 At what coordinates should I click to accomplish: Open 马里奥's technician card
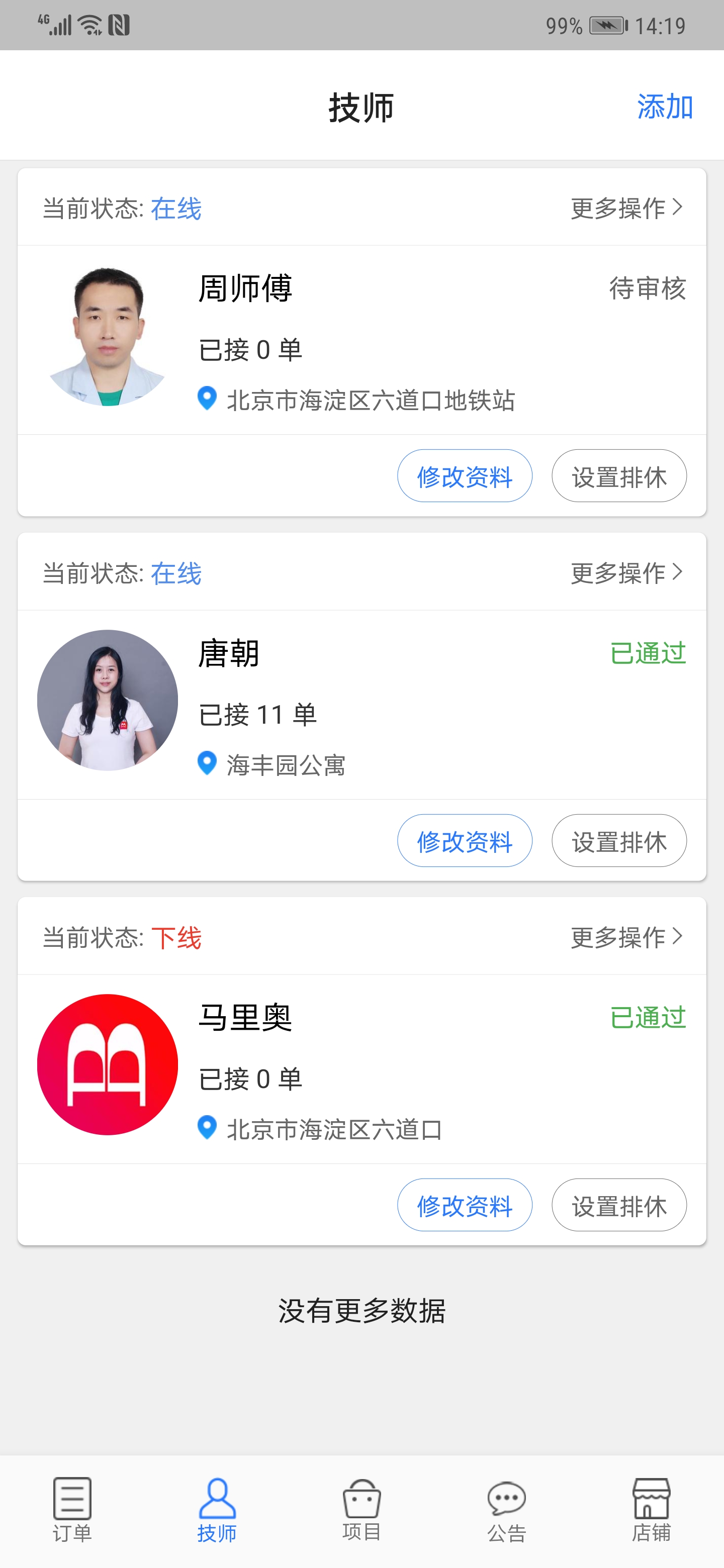click(x=361, y=1069)
